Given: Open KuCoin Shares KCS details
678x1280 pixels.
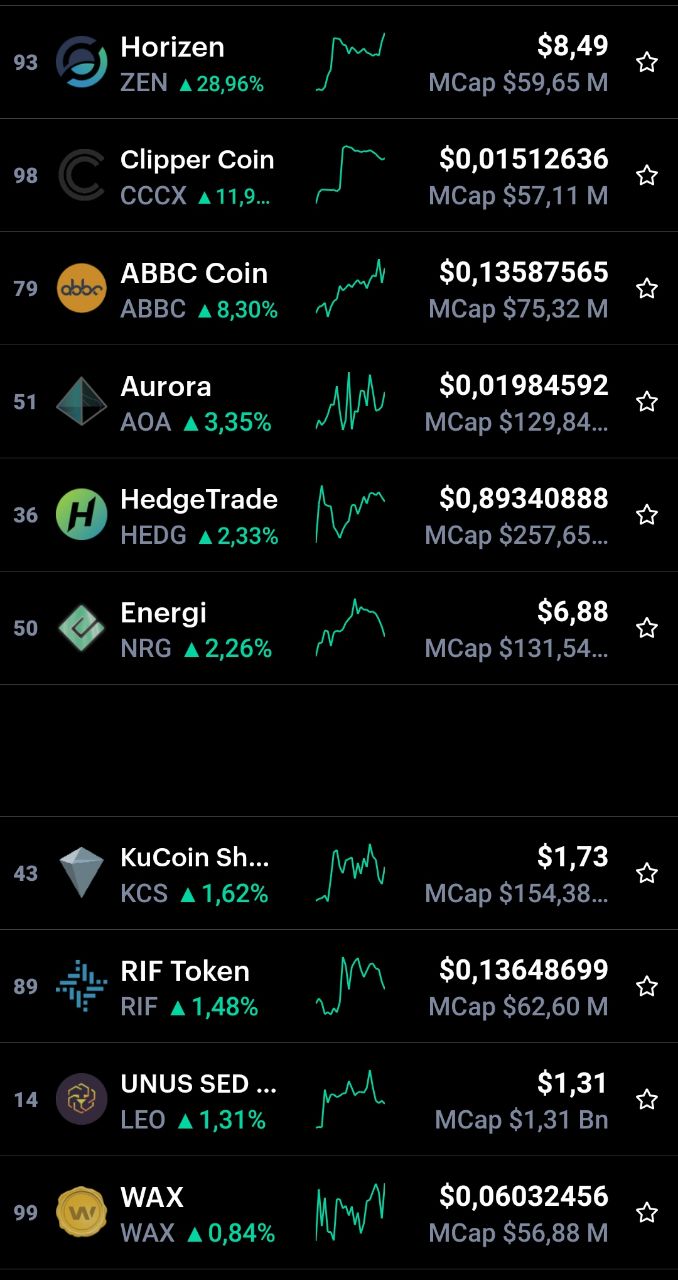Looking at the screenshot, I should tap(339, 873).
